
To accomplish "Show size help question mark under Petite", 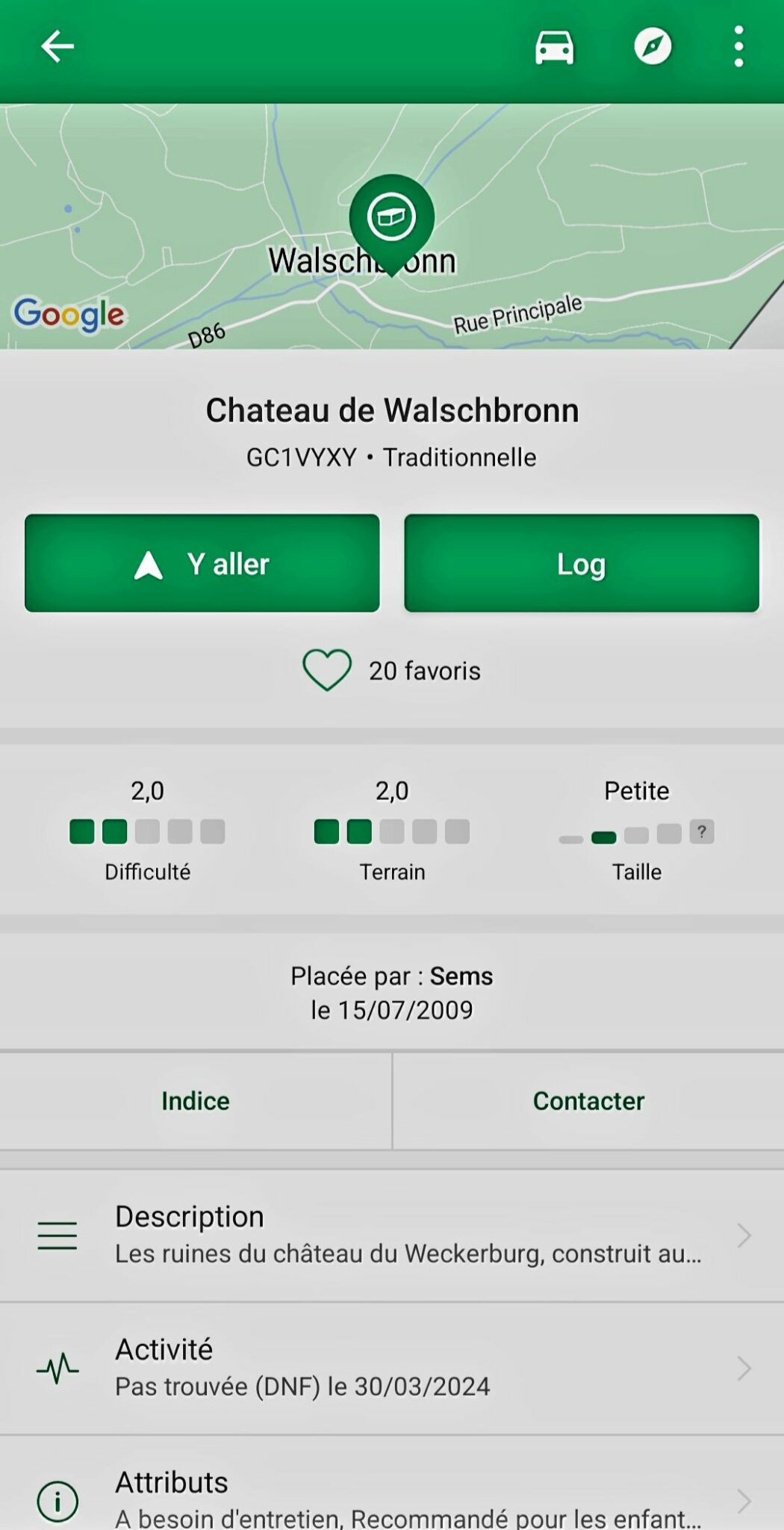I will click(x=701, y=831).
